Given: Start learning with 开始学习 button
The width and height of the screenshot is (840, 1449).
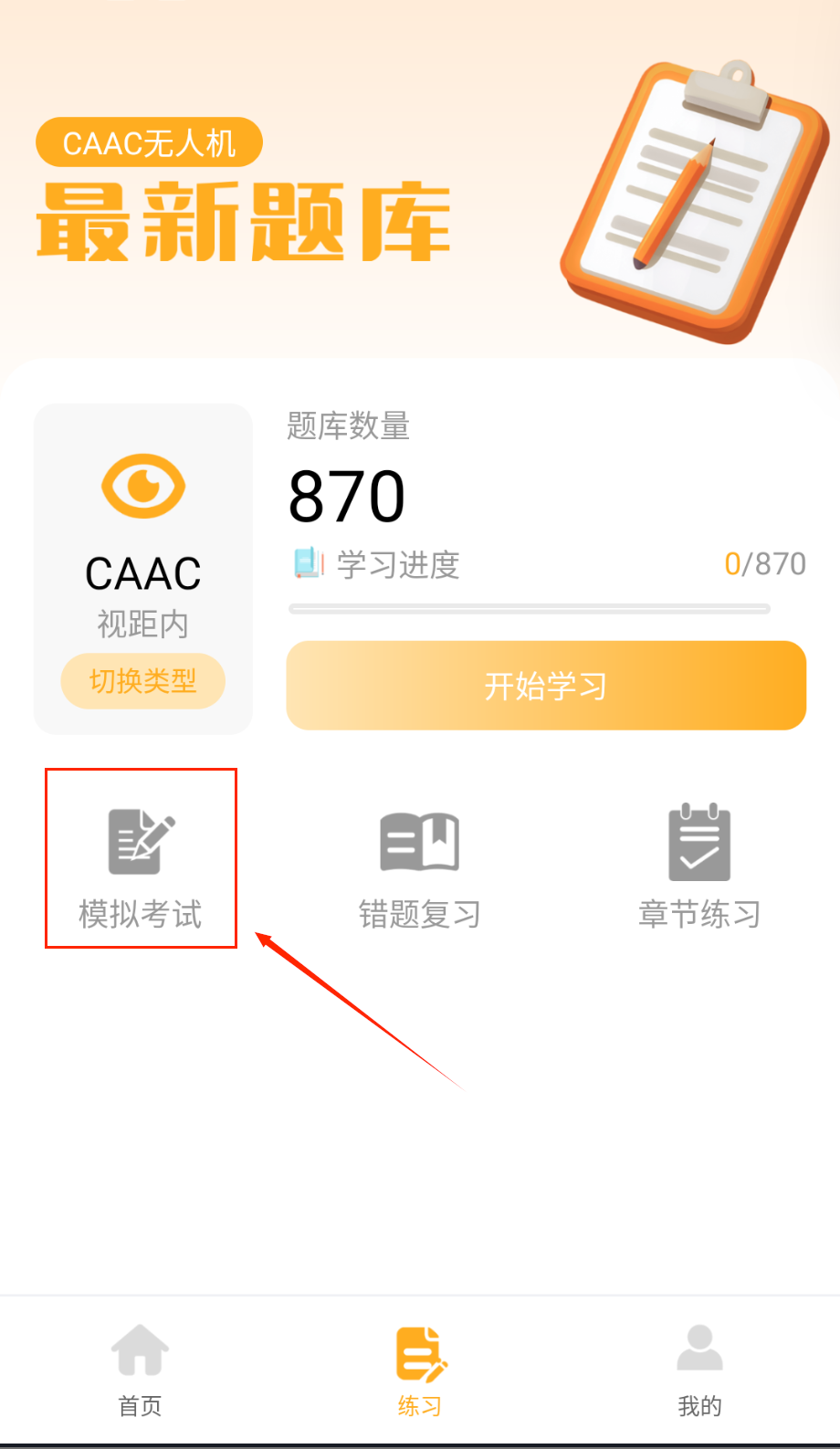Looking at the screenshot, I should 546,686.
